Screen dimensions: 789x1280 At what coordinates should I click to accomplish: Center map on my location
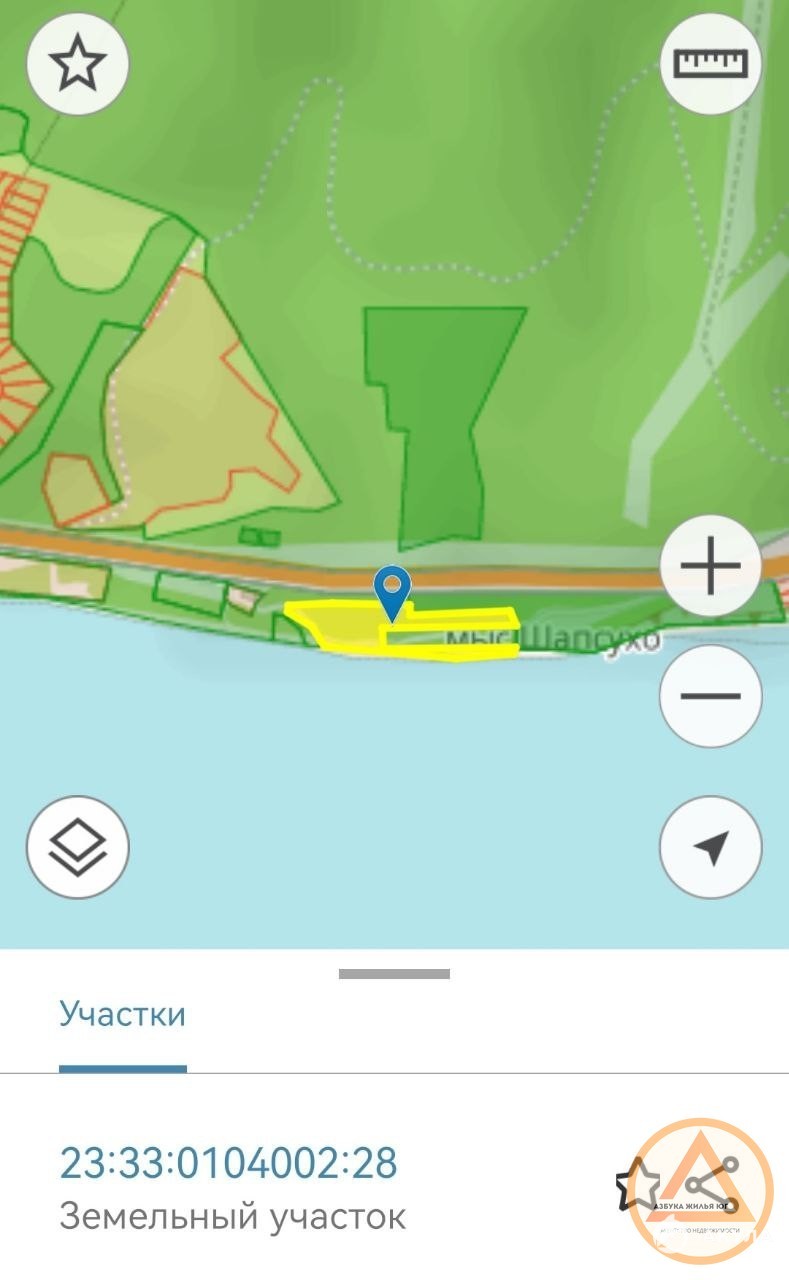click(x=710, y=847)
